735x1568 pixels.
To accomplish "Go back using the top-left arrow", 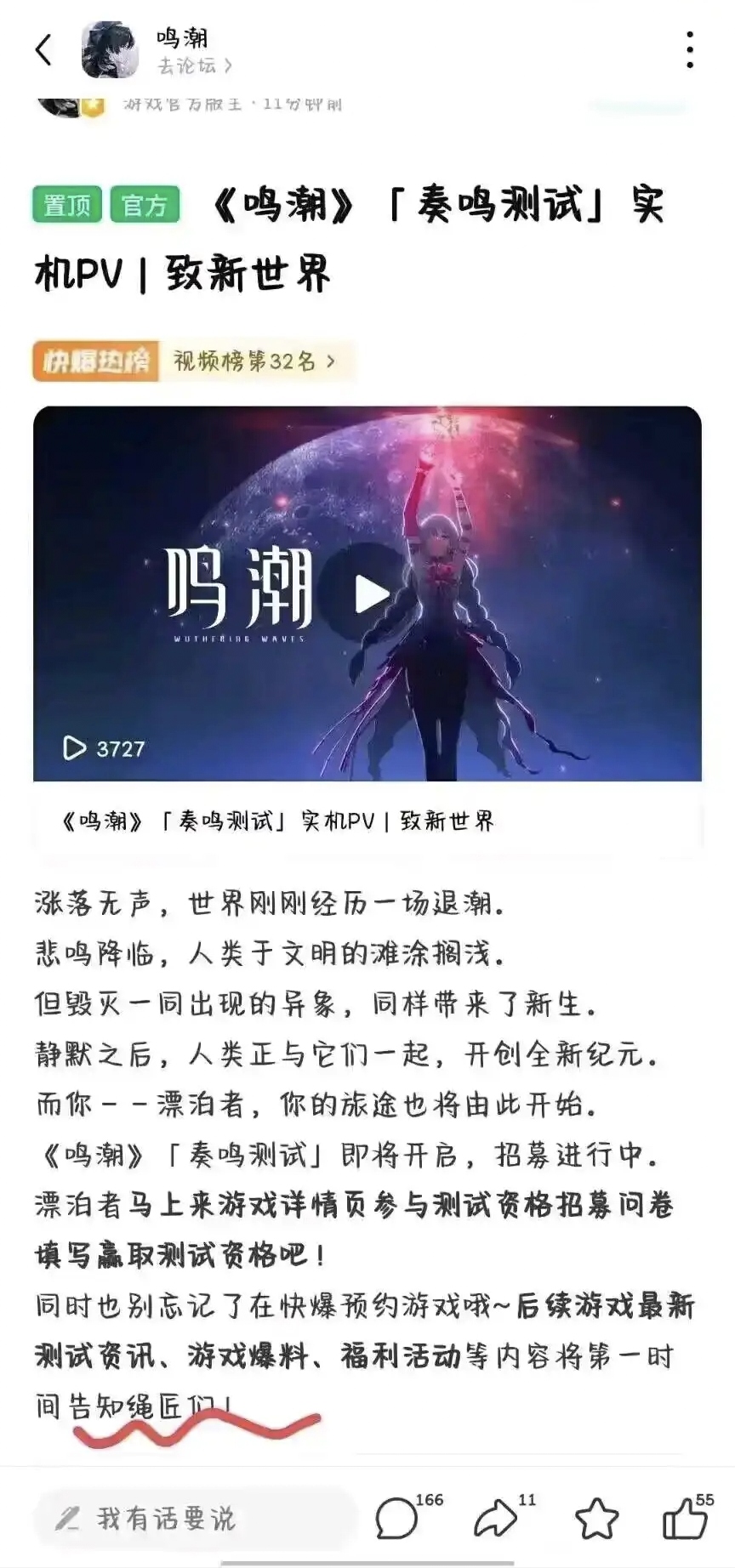I will [43, 50].
